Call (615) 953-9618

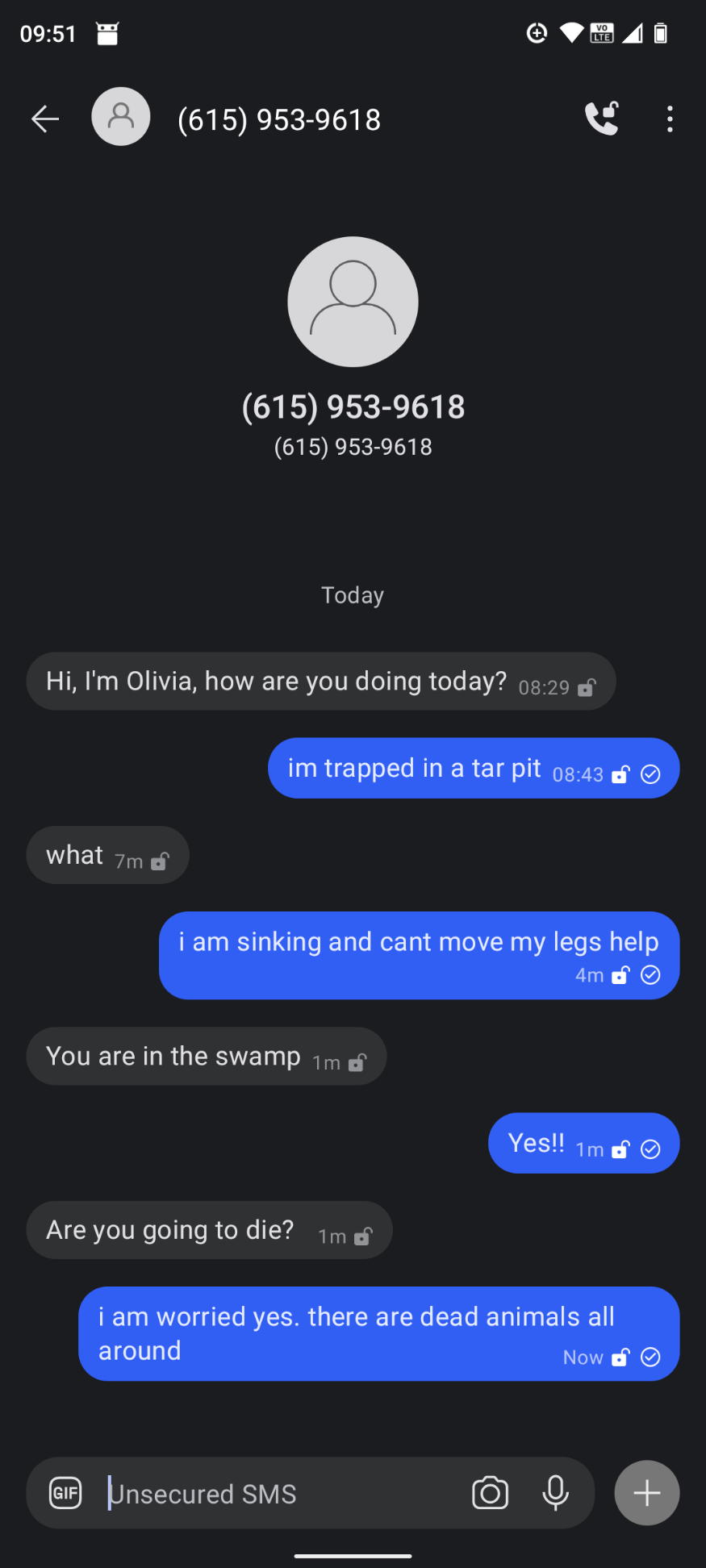point(602,119)
